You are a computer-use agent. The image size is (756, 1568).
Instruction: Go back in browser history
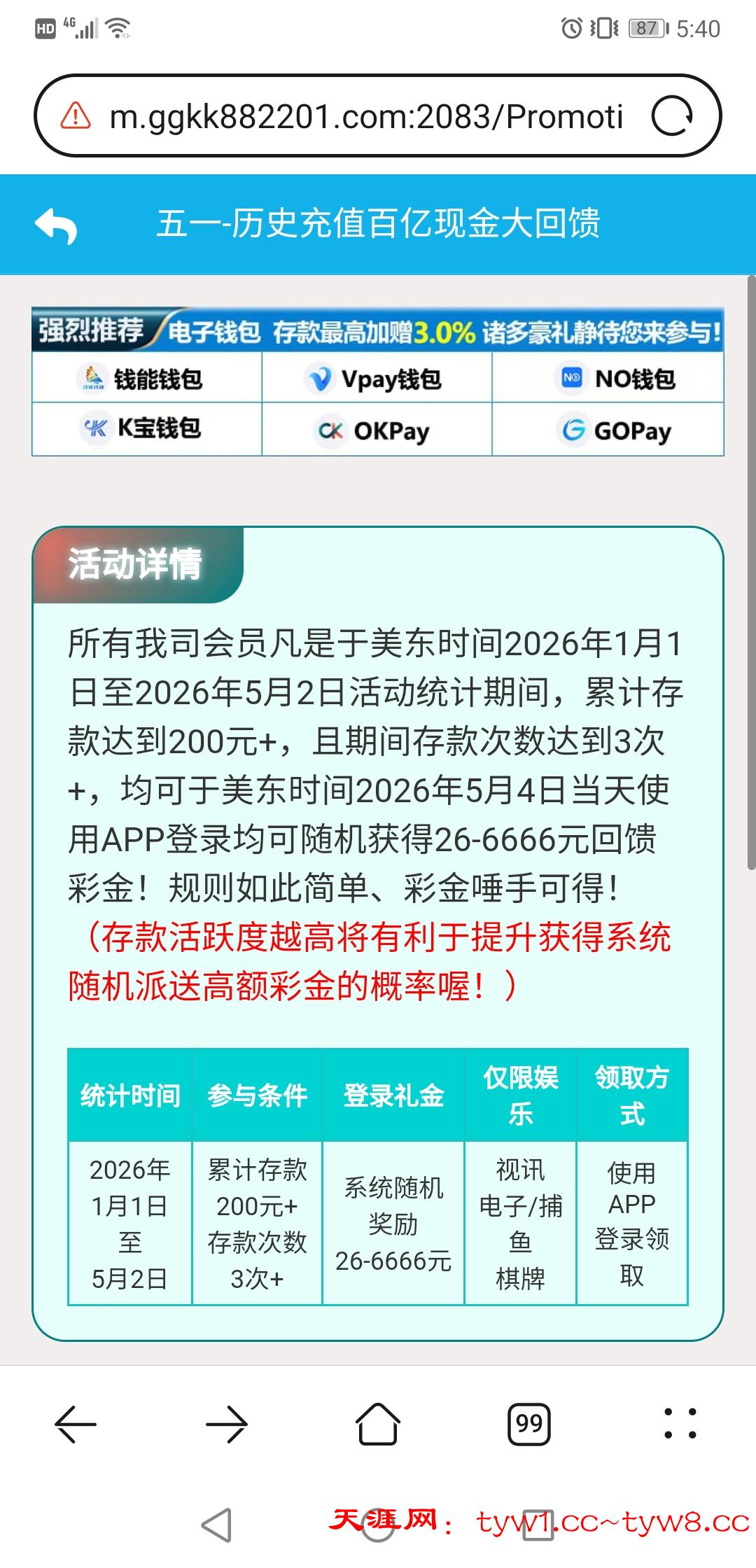click(76, 1424)
